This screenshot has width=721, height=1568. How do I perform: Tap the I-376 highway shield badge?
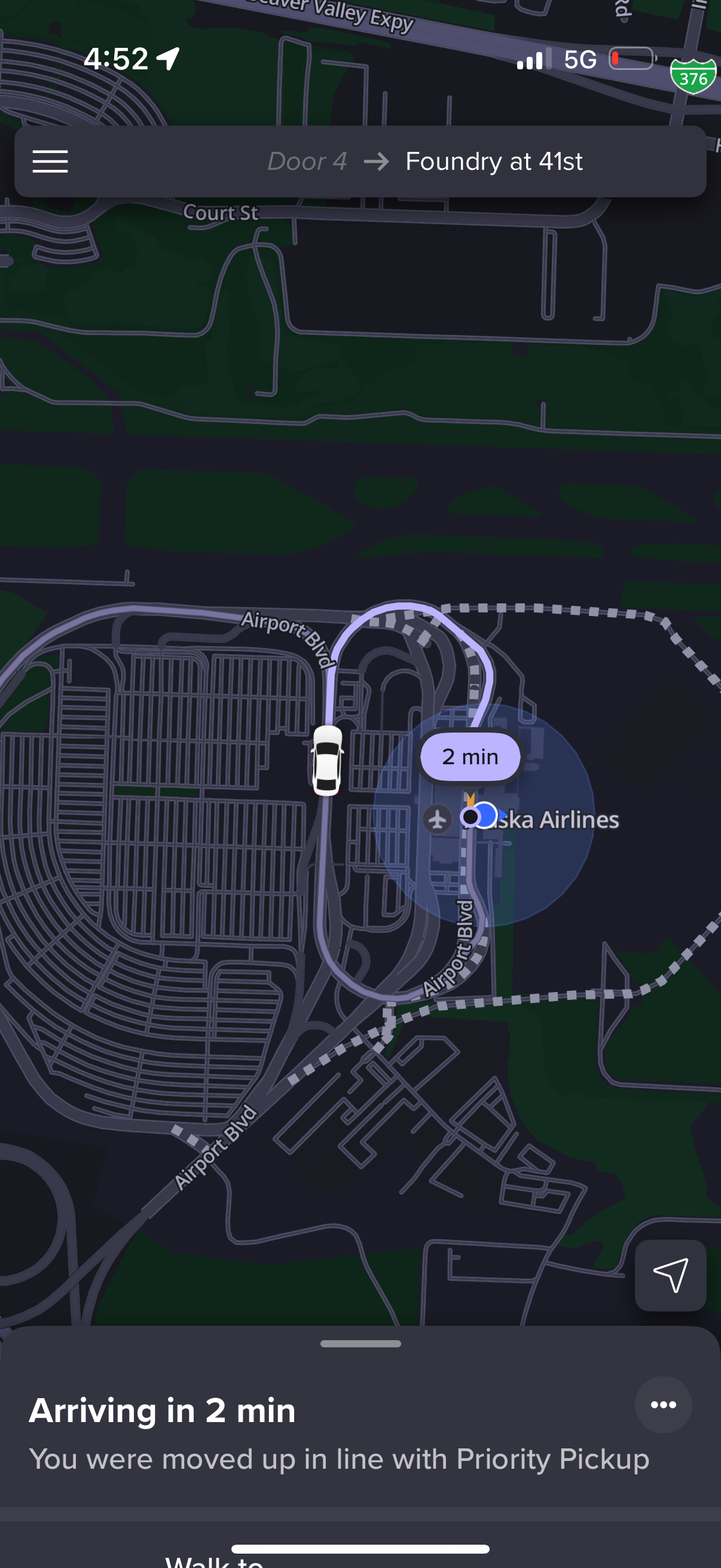click(693, 75)
